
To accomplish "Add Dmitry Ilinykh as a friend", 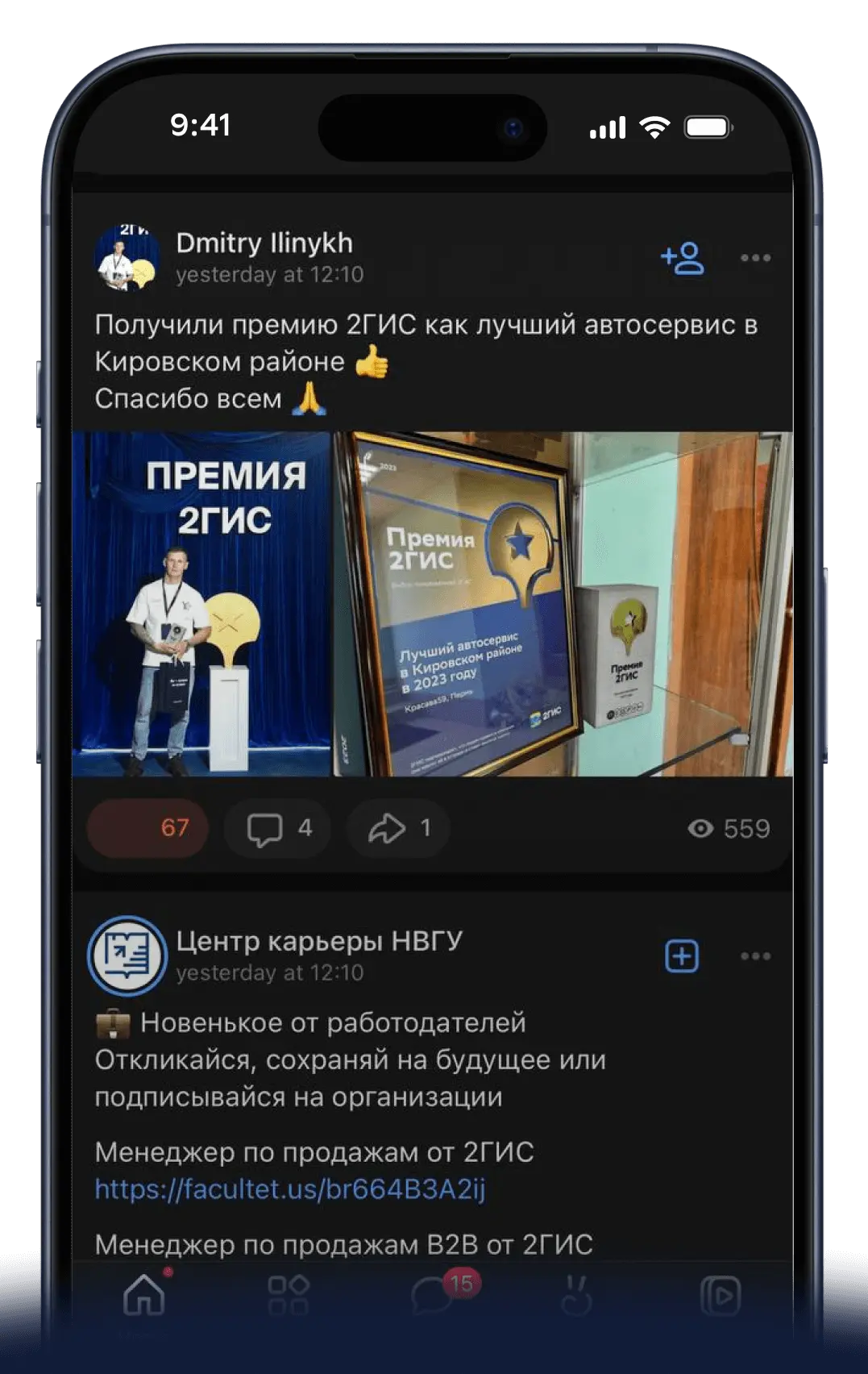I will coord(682,256).
